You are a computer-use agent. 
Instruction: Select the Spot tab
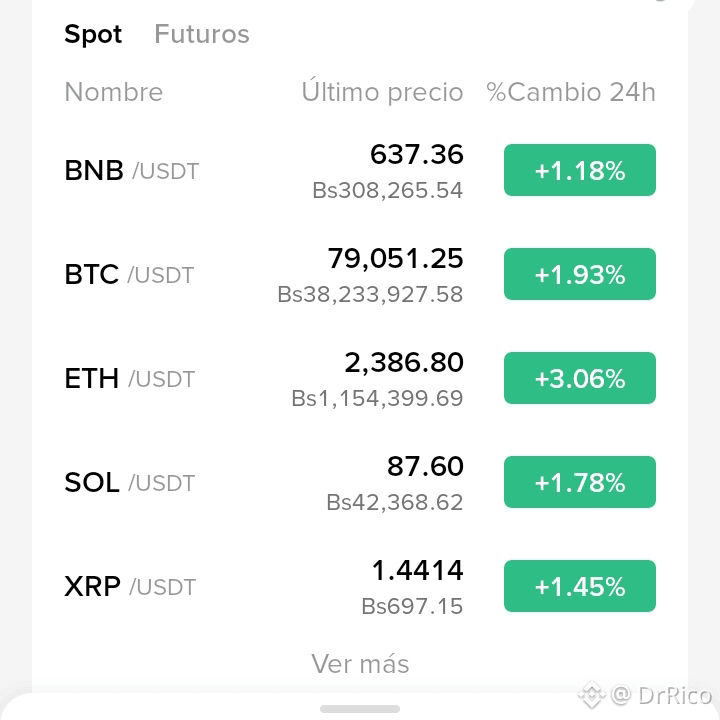(93, 34)
